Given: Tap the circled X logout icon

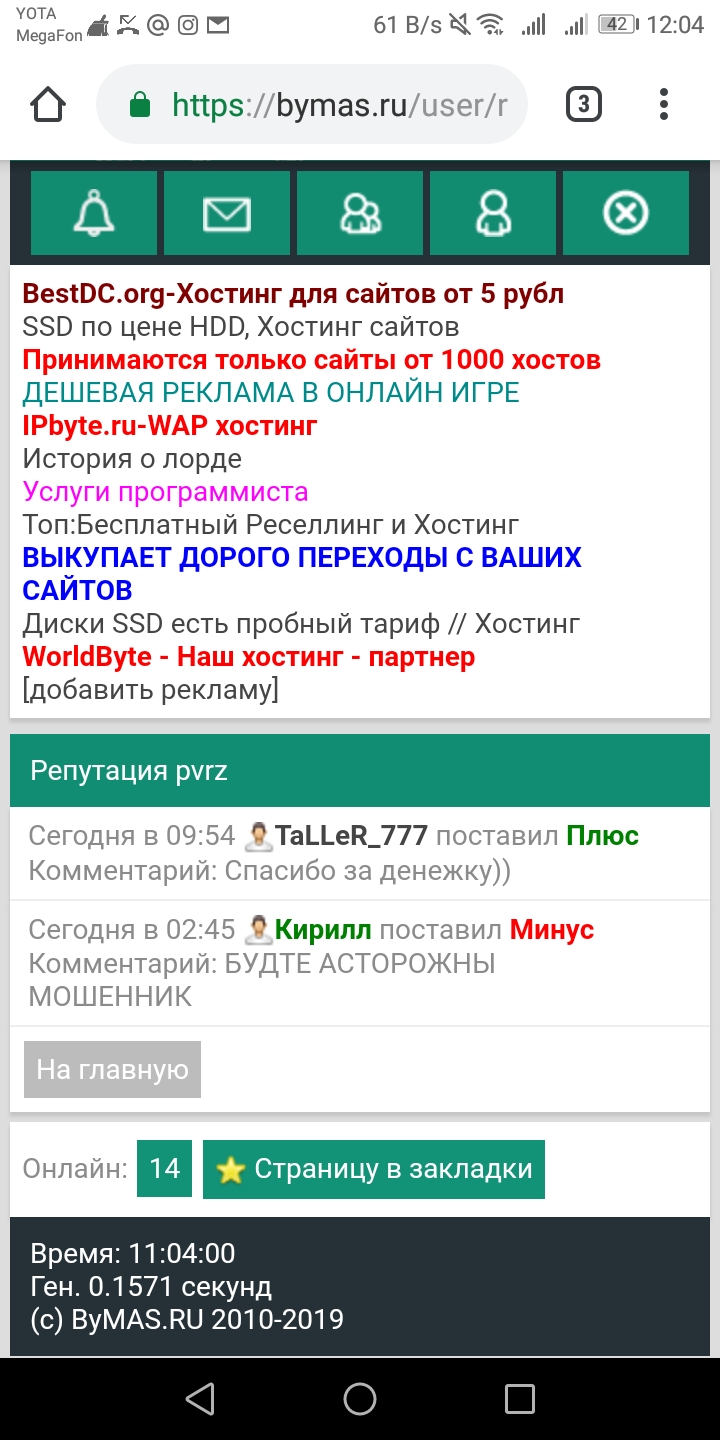Looking at the screenshot, I should (x=626, y=213).
